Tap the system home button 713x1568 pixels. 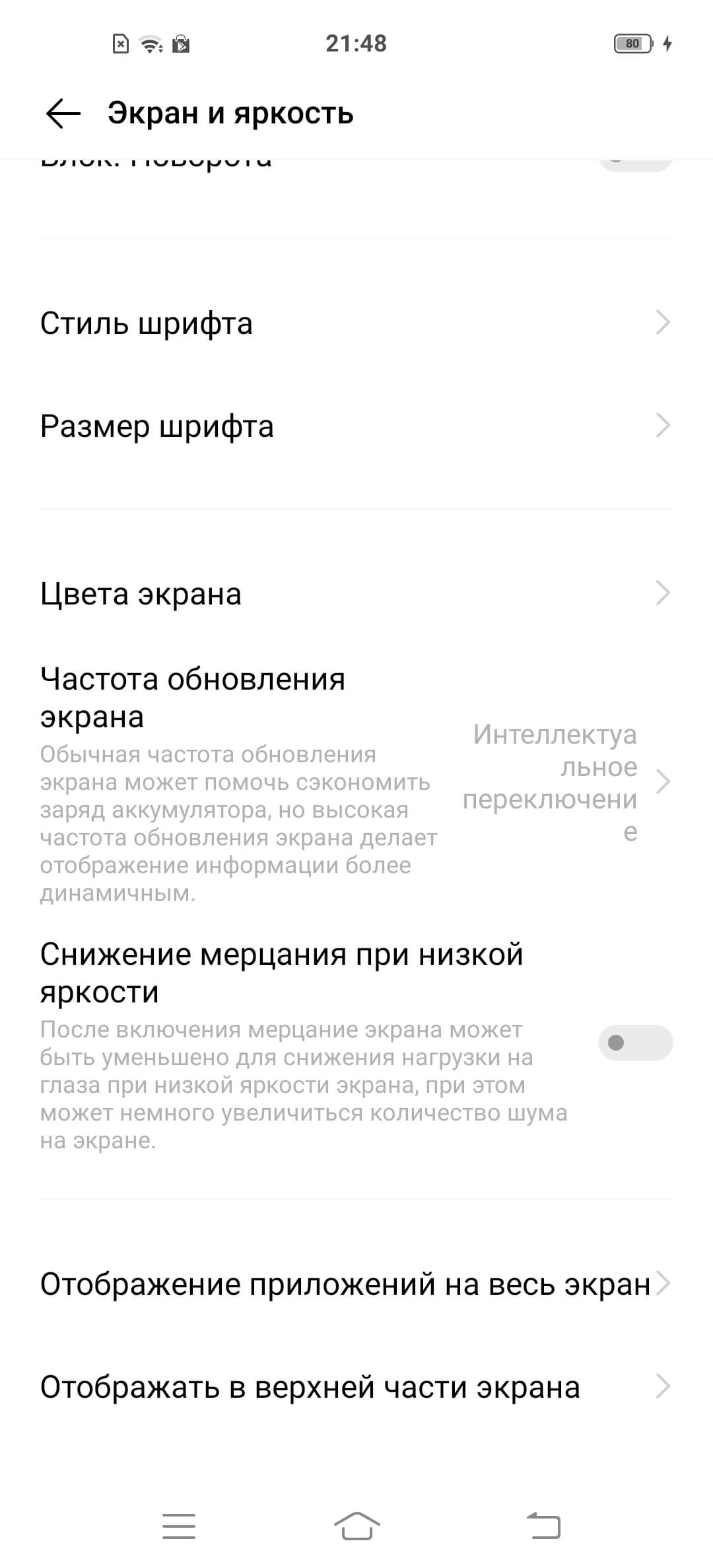tap(356, 1526)
